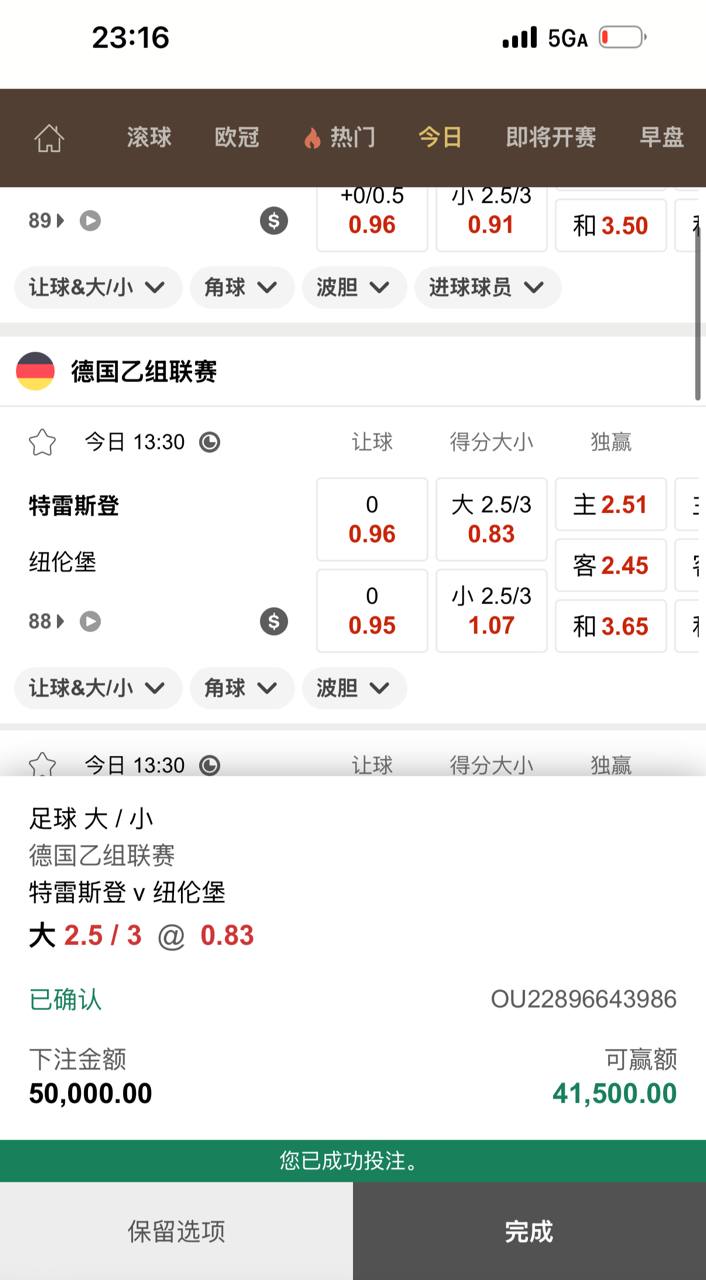The height and width of the screenshot is (1280, 706).
Task: Select the 即将开赛 tab
Action: [x=550, y=137]
